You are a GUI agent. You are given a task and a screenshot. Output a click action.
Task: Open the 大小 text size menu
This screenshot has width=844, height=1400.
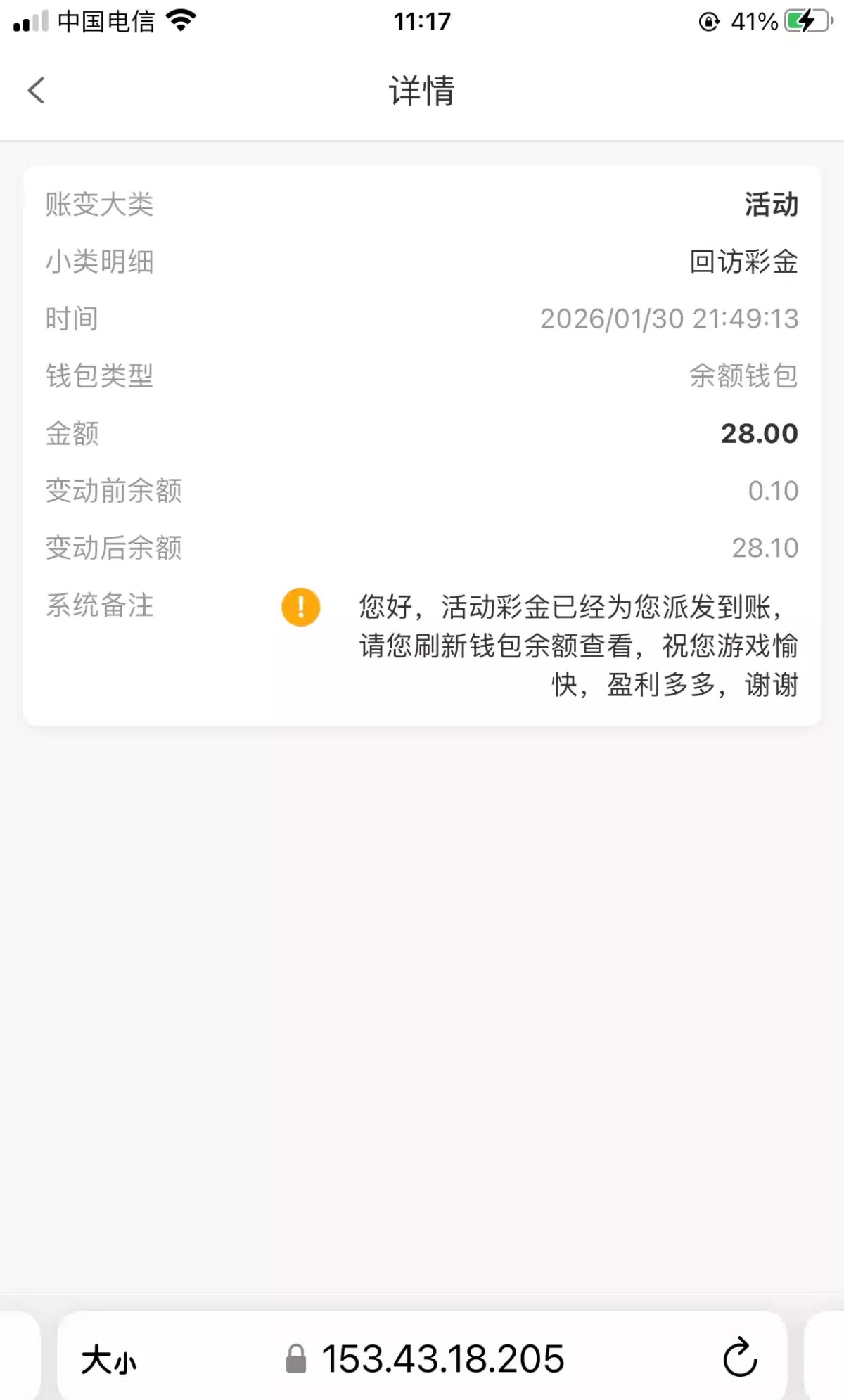108,1359
